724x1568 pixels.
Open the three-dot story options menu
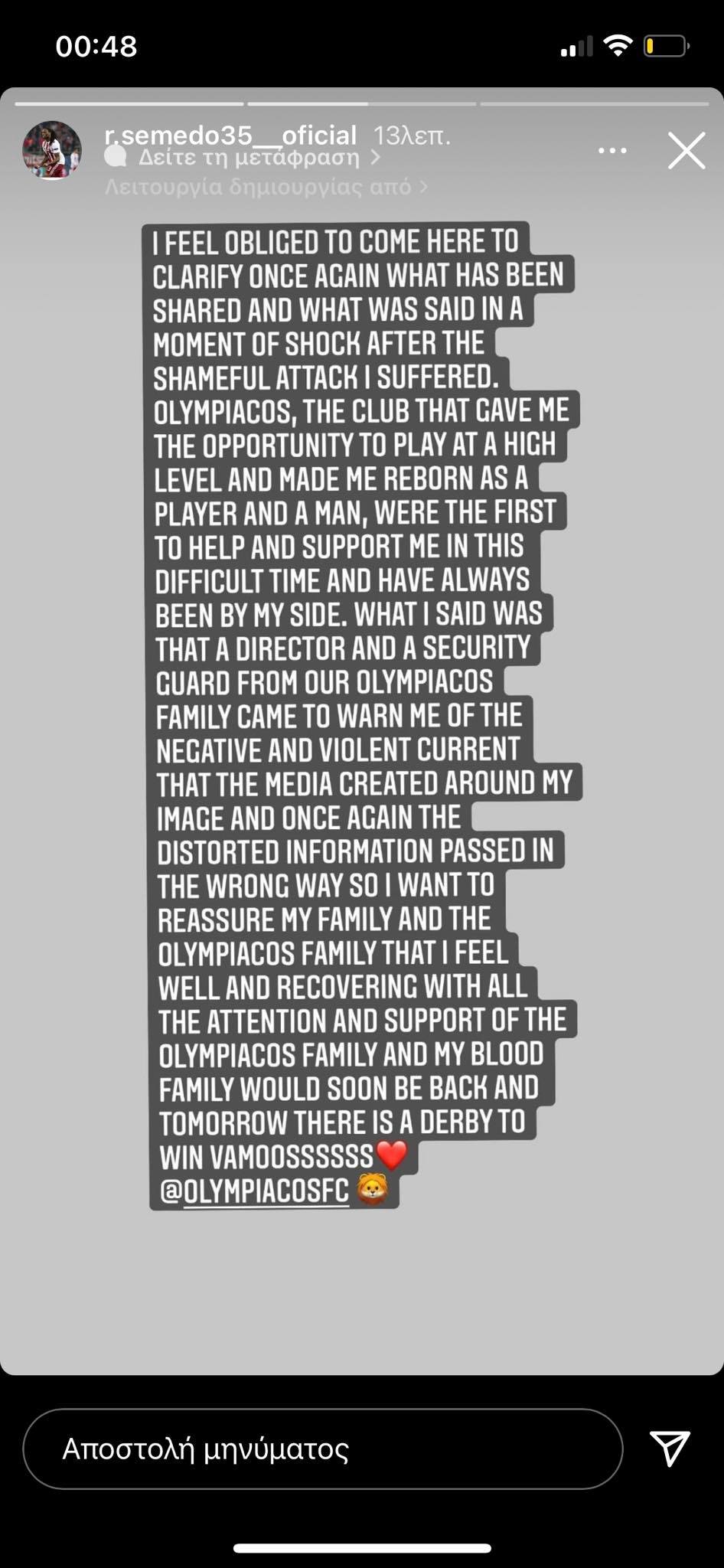coord(612,151)
